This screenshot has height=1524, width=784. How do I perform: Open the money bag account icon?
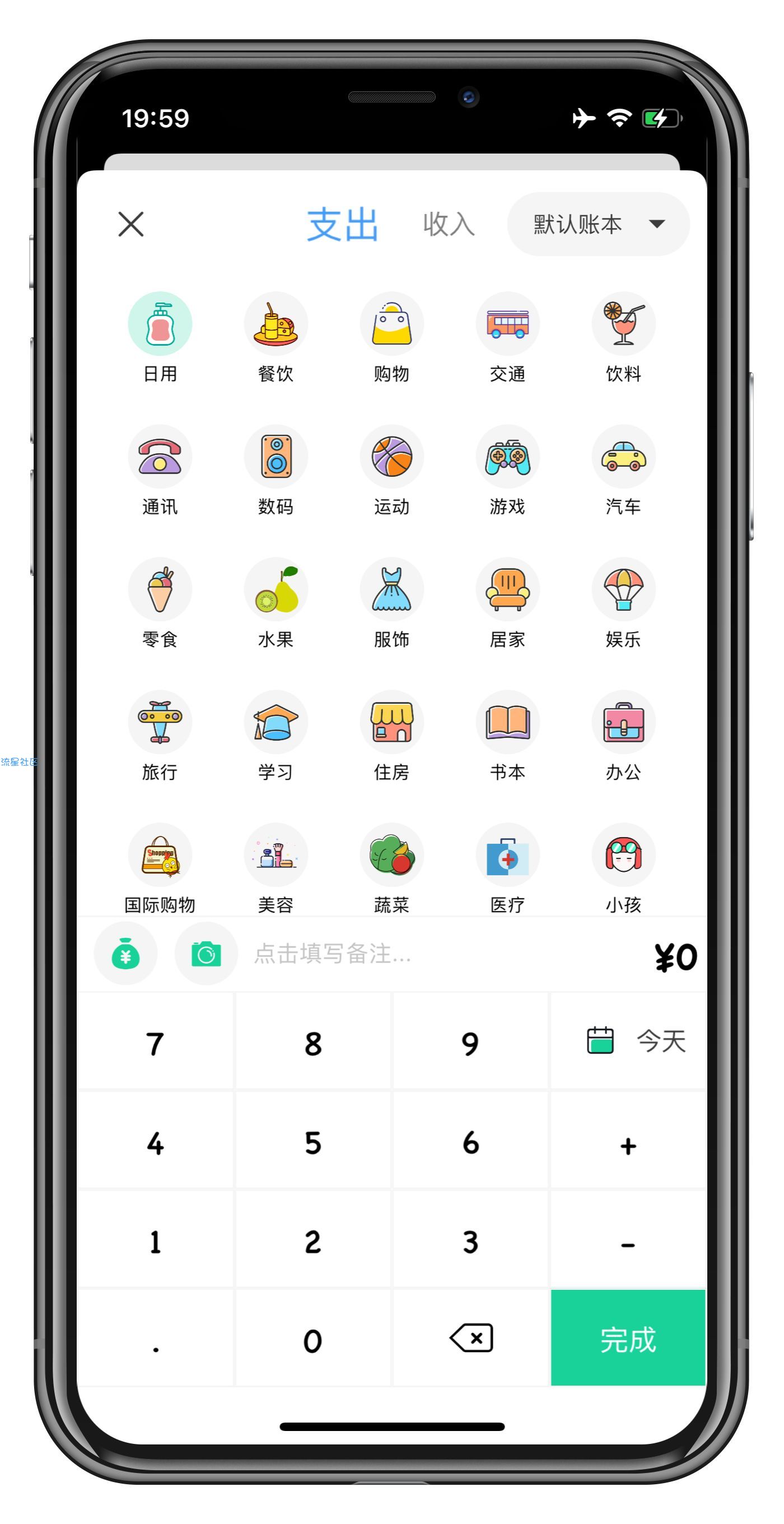[125, 954]
